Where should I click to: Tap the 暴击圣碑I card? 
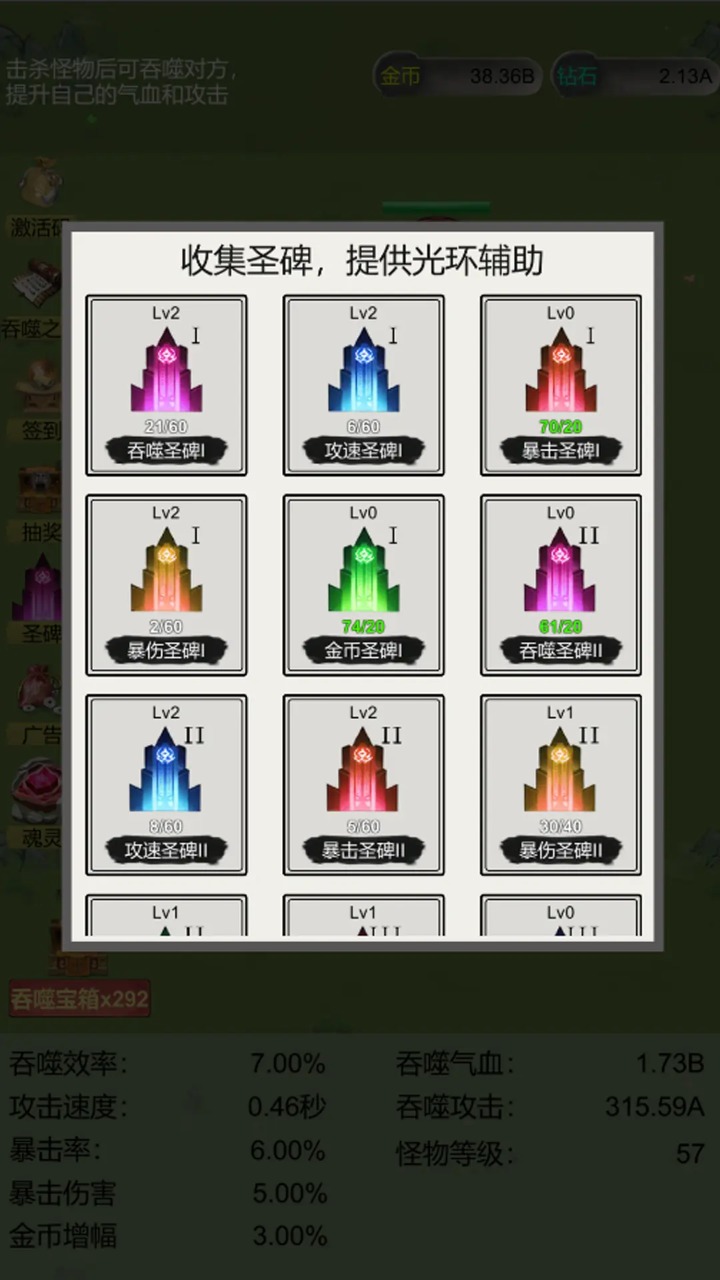pos(561,385)
